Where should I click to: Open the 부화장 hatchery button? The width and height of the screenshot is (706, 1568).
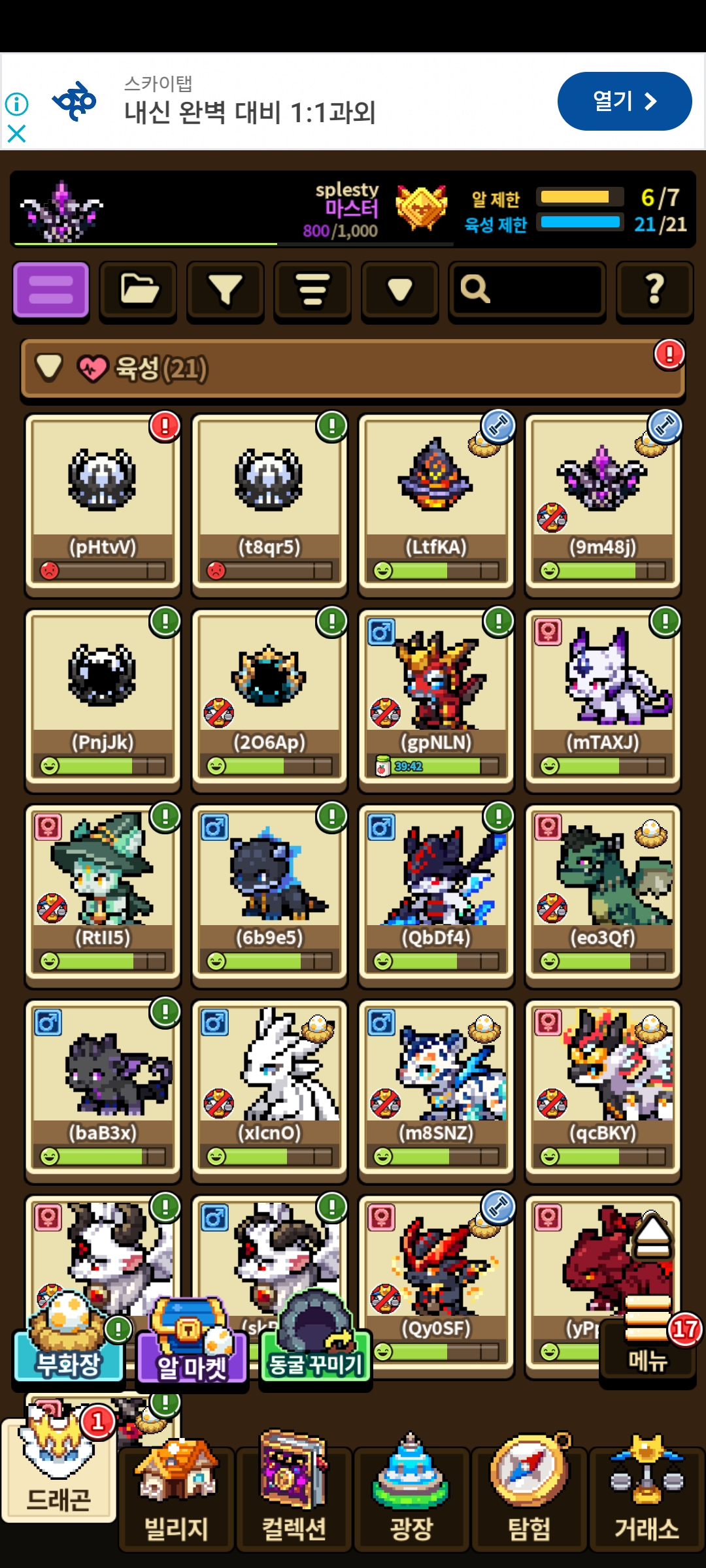tap(69, 1339)
